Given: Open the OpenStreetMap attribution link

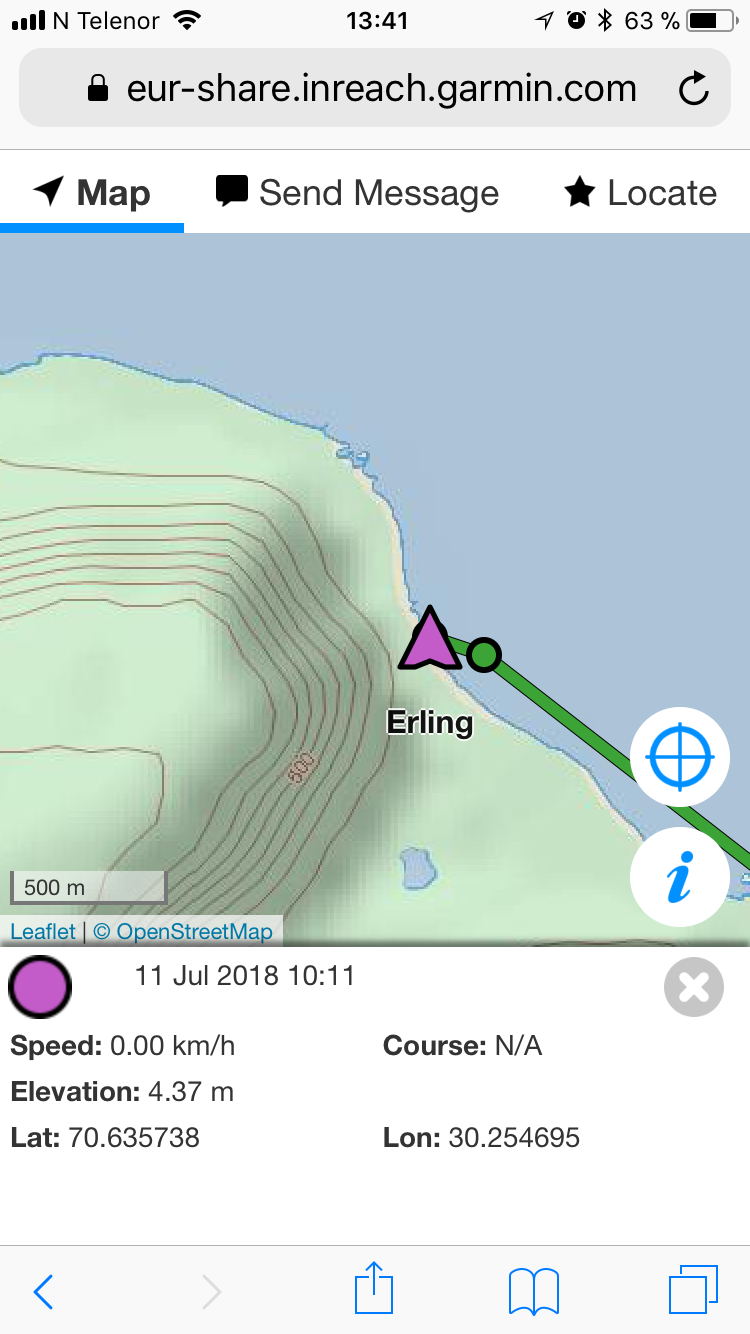Looking at the screenshot, I should [193, 932].
